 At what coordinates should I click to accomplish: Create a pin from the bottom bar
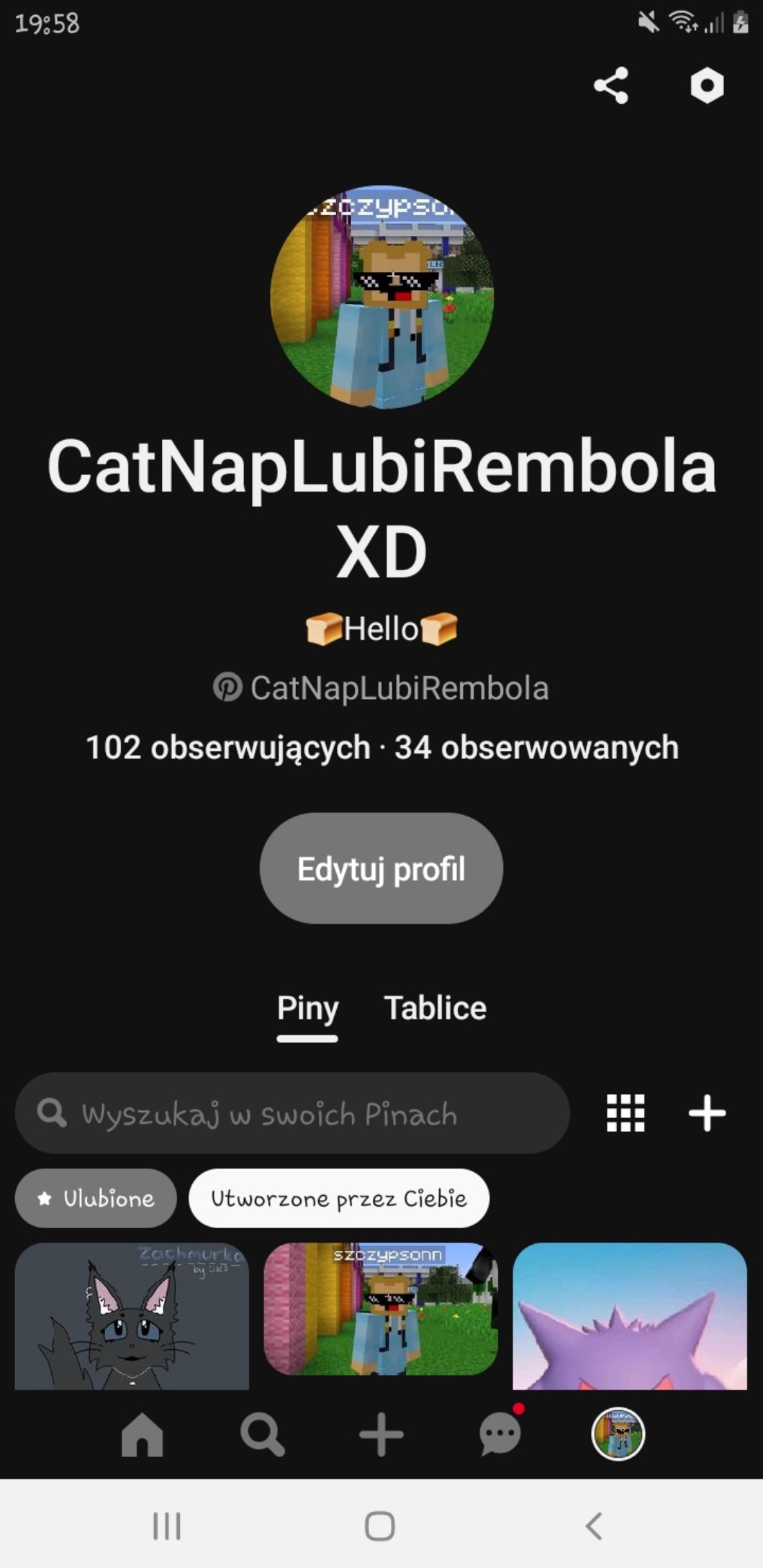click(x=381, y=1434)
